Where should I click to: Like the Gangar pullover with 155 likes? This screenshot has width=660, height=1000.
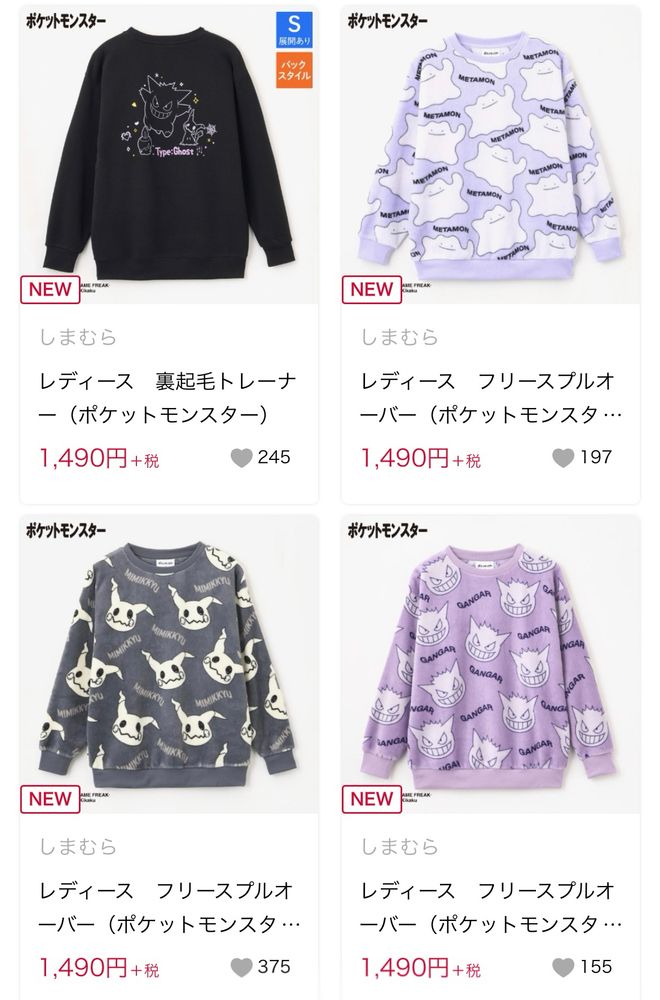point(563,967)
